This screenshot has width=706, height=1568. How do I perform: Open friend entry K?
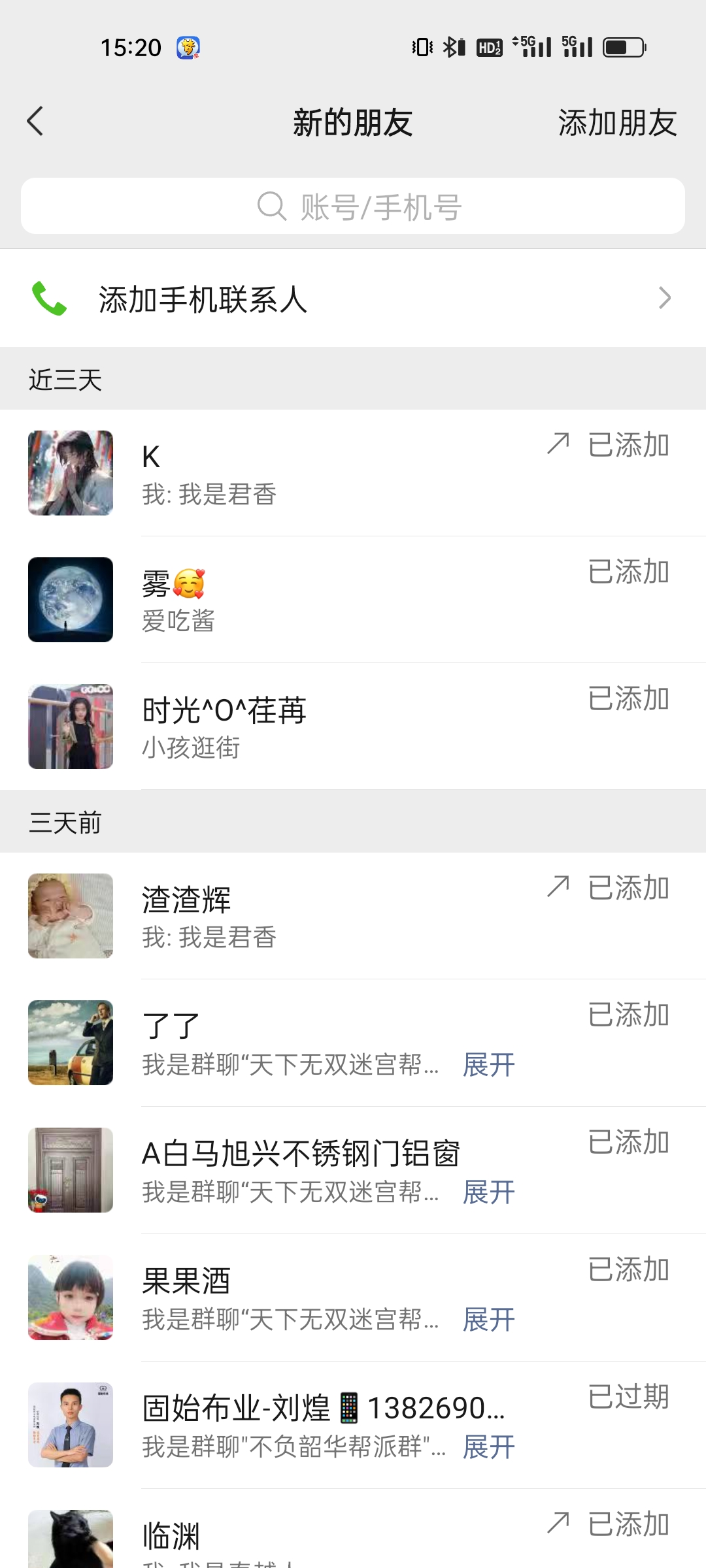pos(327,473)
